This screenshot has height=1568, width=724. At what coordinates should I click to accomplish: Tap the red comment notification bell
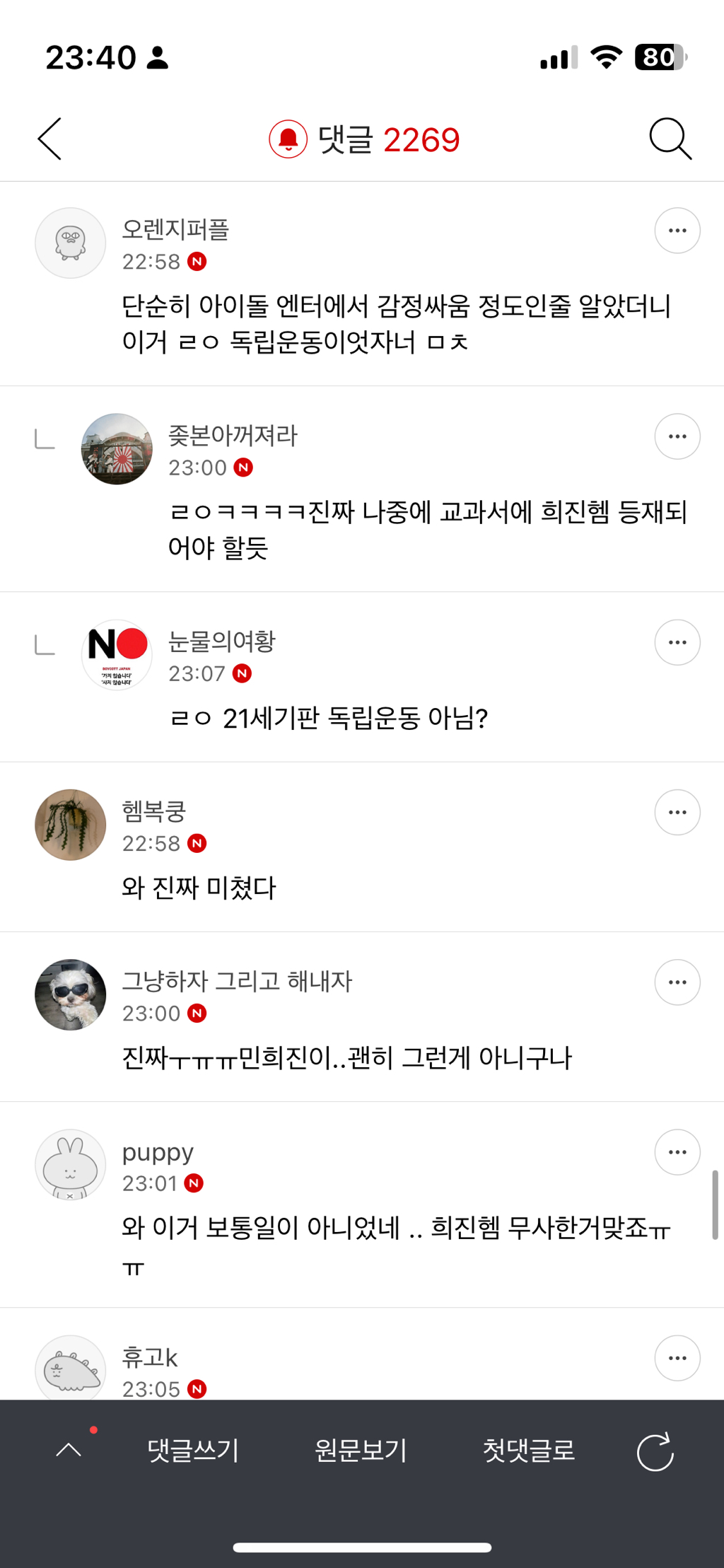[288, 139]
